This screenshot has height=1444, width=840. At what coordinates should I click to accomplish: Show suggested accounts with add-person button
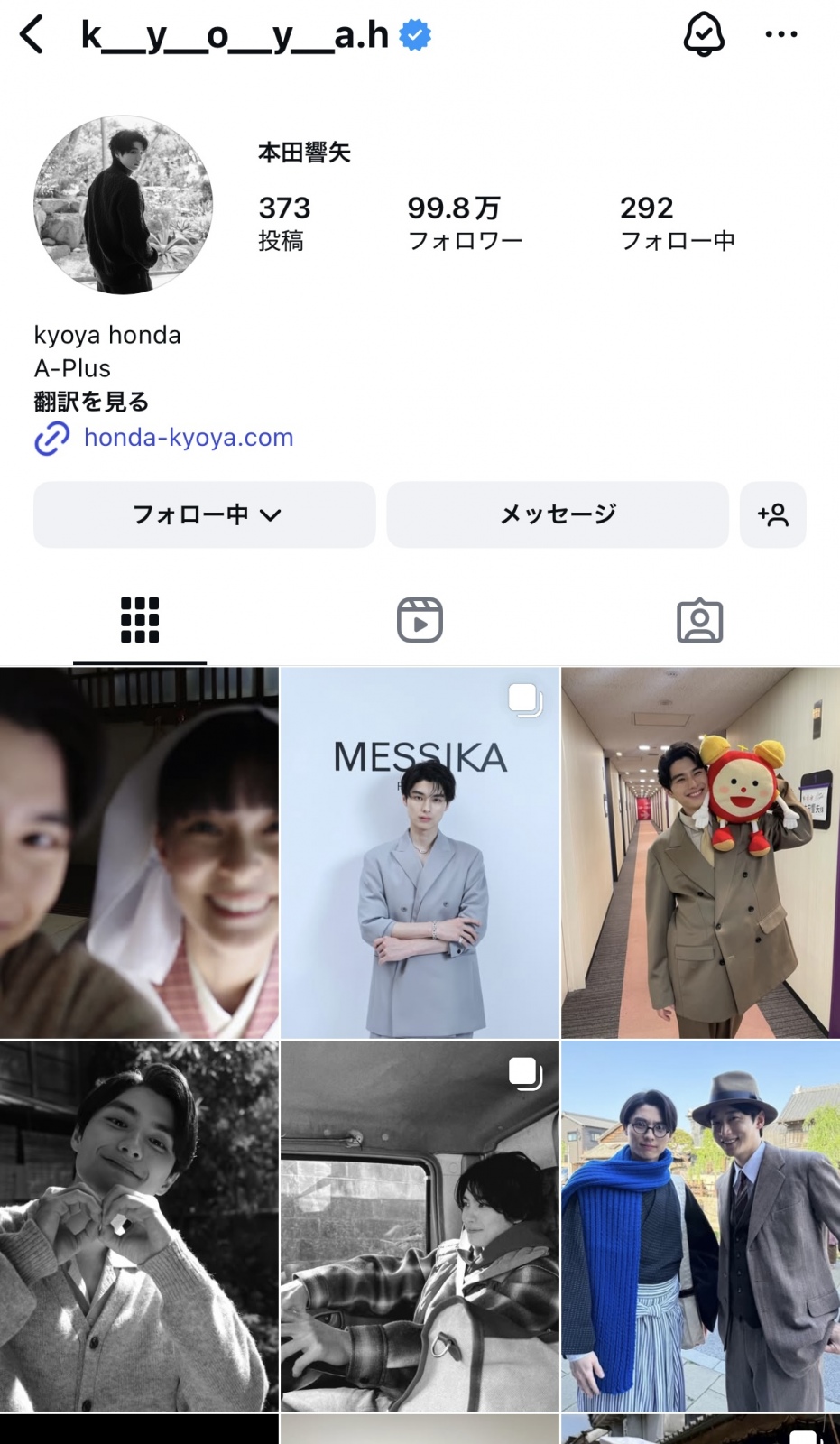coord(773,514)
